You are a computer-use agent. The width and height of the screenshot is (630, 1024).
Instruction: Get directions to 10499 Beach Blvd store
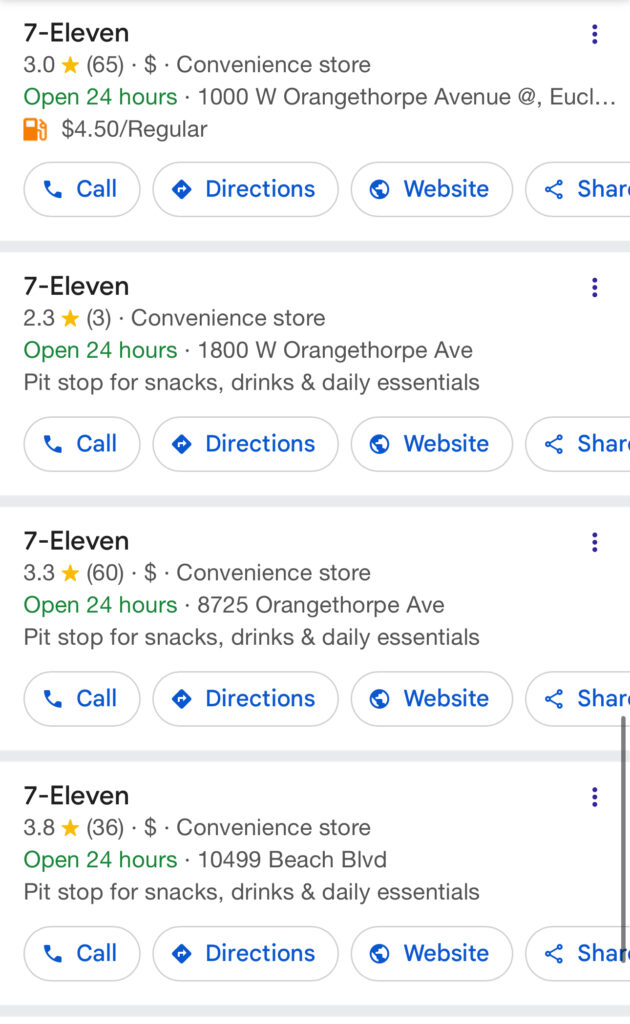[x=245, y=954]
